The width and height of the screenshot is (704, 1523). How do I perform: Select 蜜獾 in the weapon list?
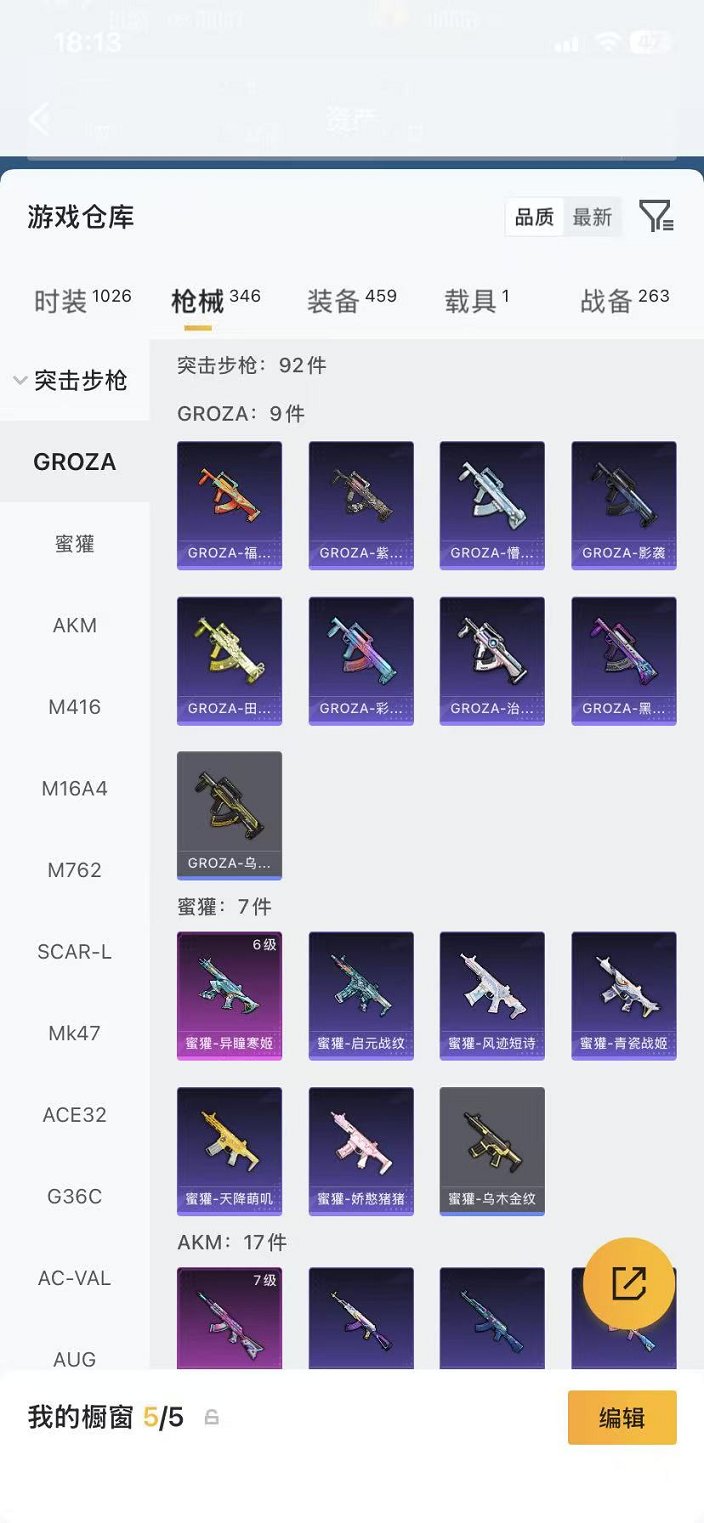click(x=75, y=544)
